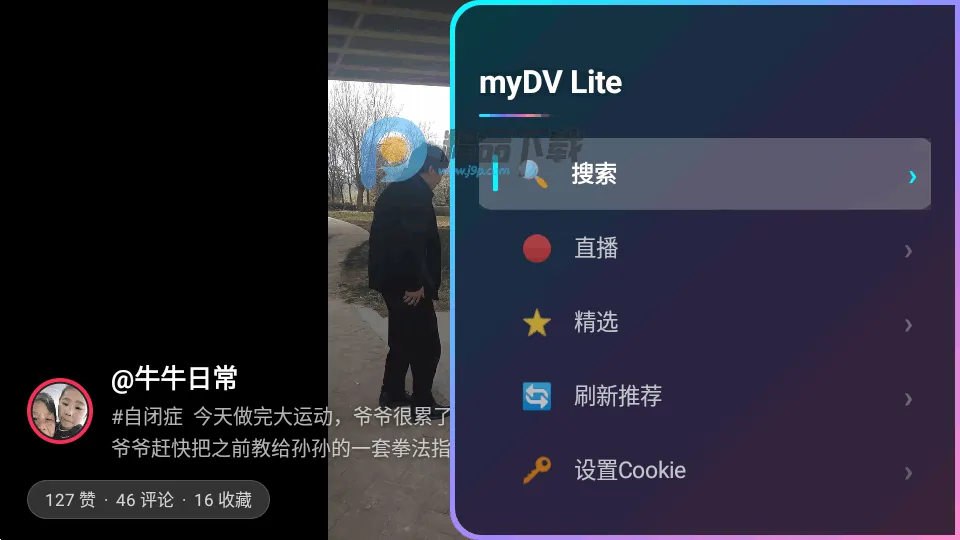Image resolution: width=960 pixels, height=540 pixels.
Task: Open the 搜索 search menu item
Action: pyautogui.click(x=704, y=175)
